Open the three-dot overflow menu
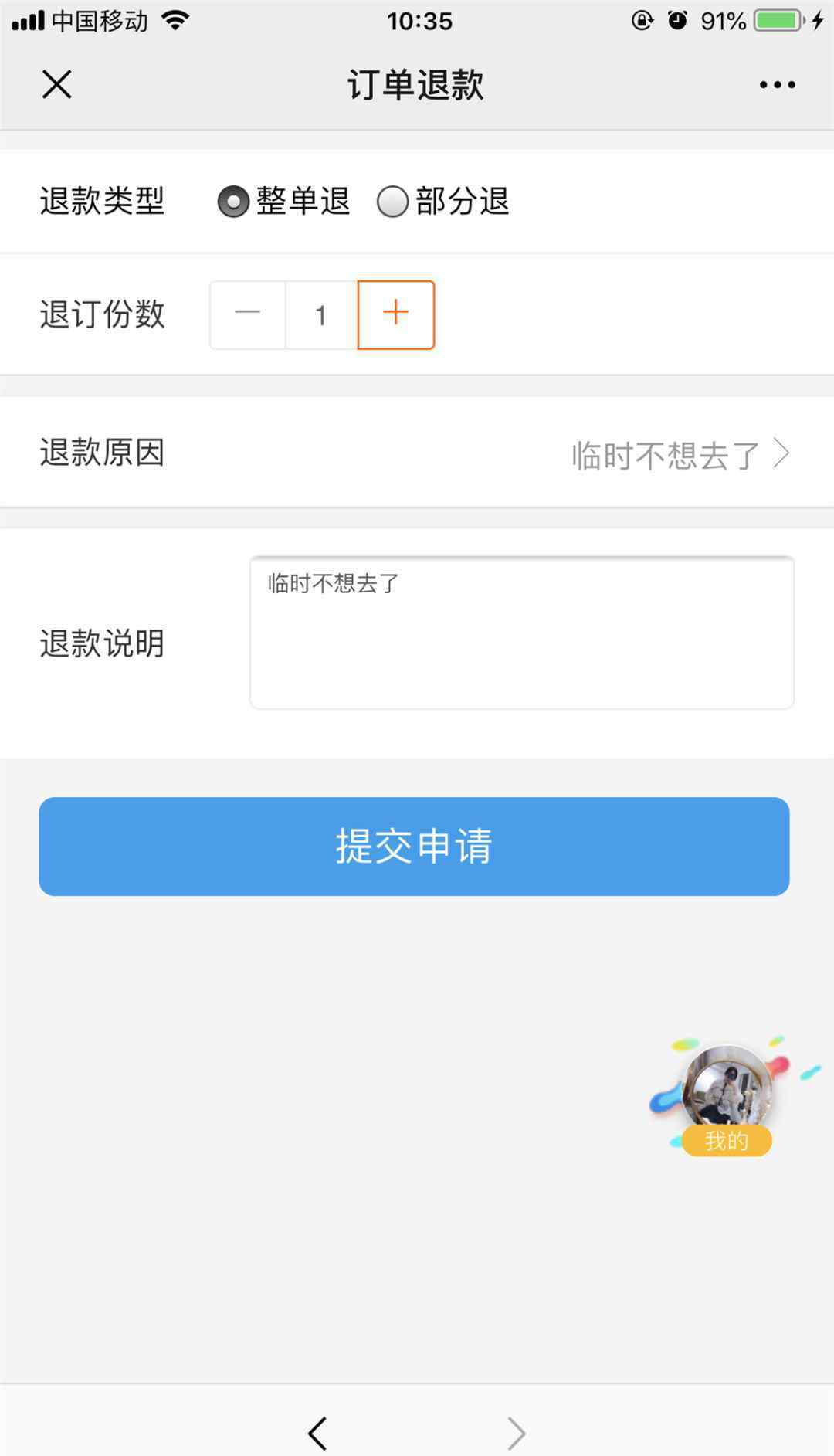 pos(777,84)
